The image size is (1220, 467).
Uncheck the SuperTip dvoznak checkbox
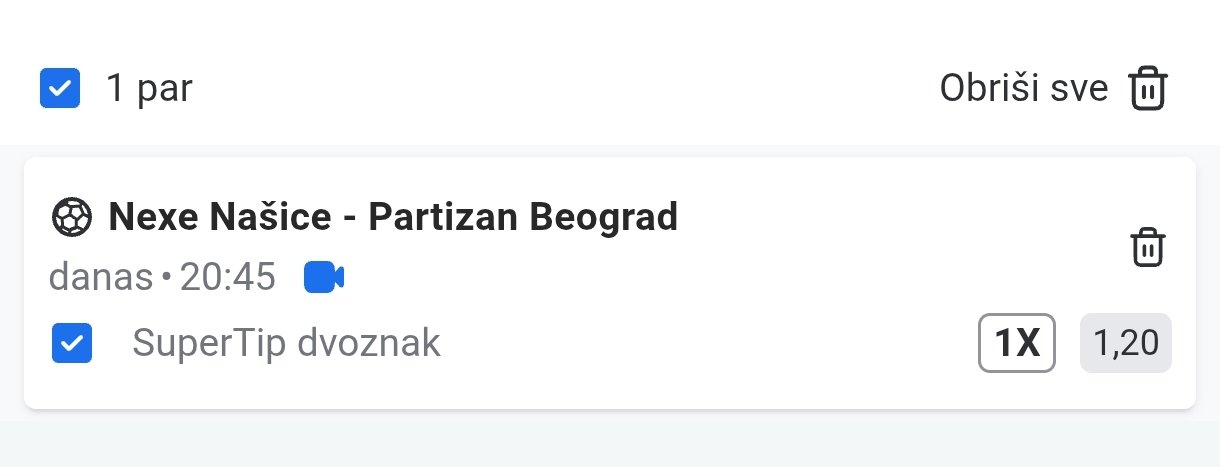click(x=72, y=344)
